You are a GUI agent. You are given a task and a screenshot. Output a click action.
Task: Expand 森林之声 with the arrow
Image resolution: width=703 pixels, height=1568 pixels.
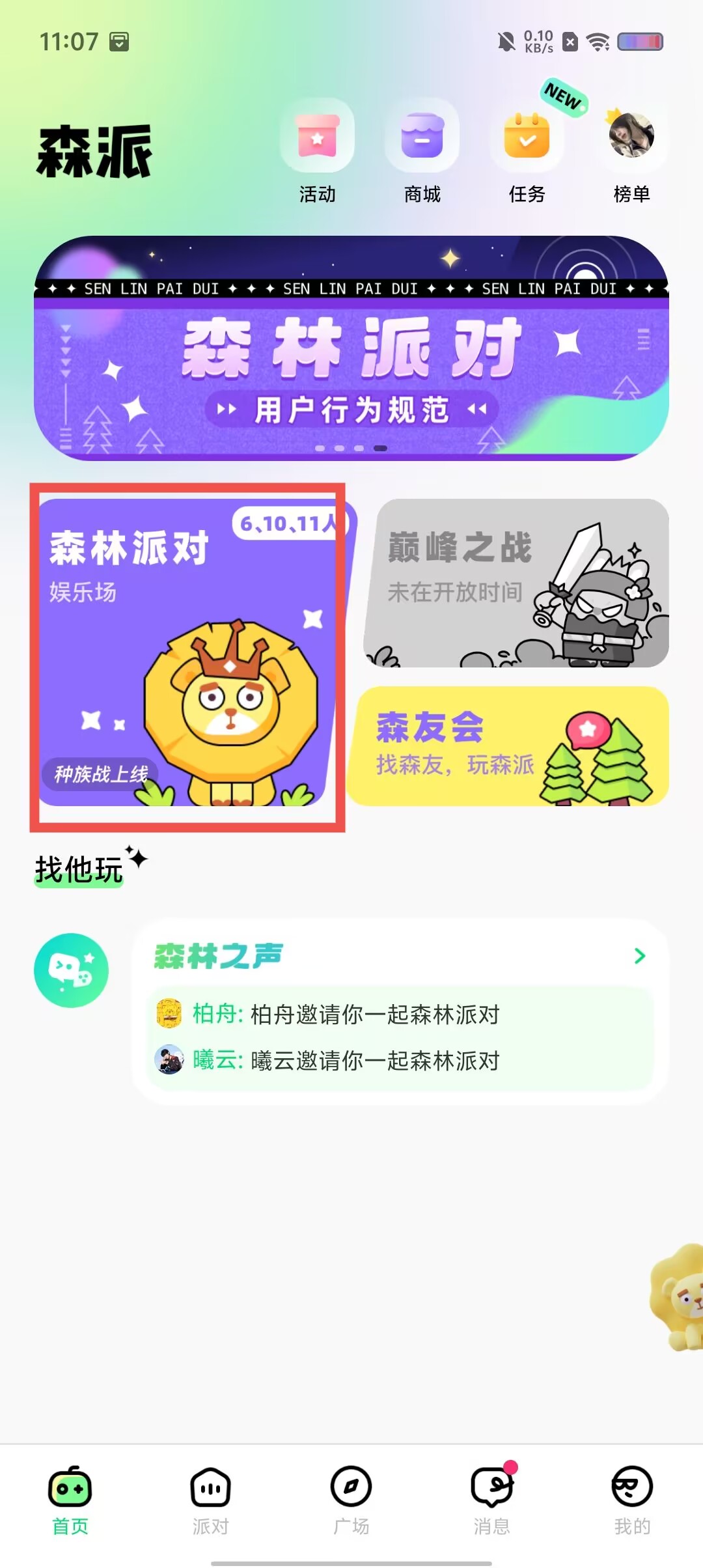(x=640, y=956)
